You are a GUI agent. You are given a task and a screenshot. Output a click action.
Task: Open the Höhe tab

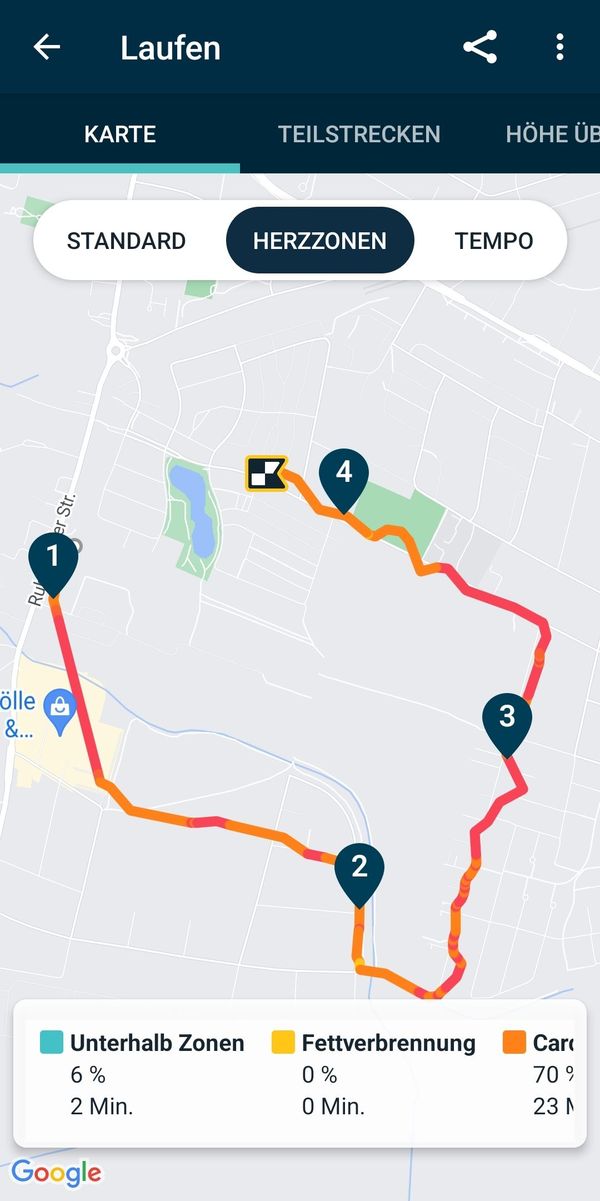[x=552, y=134]
